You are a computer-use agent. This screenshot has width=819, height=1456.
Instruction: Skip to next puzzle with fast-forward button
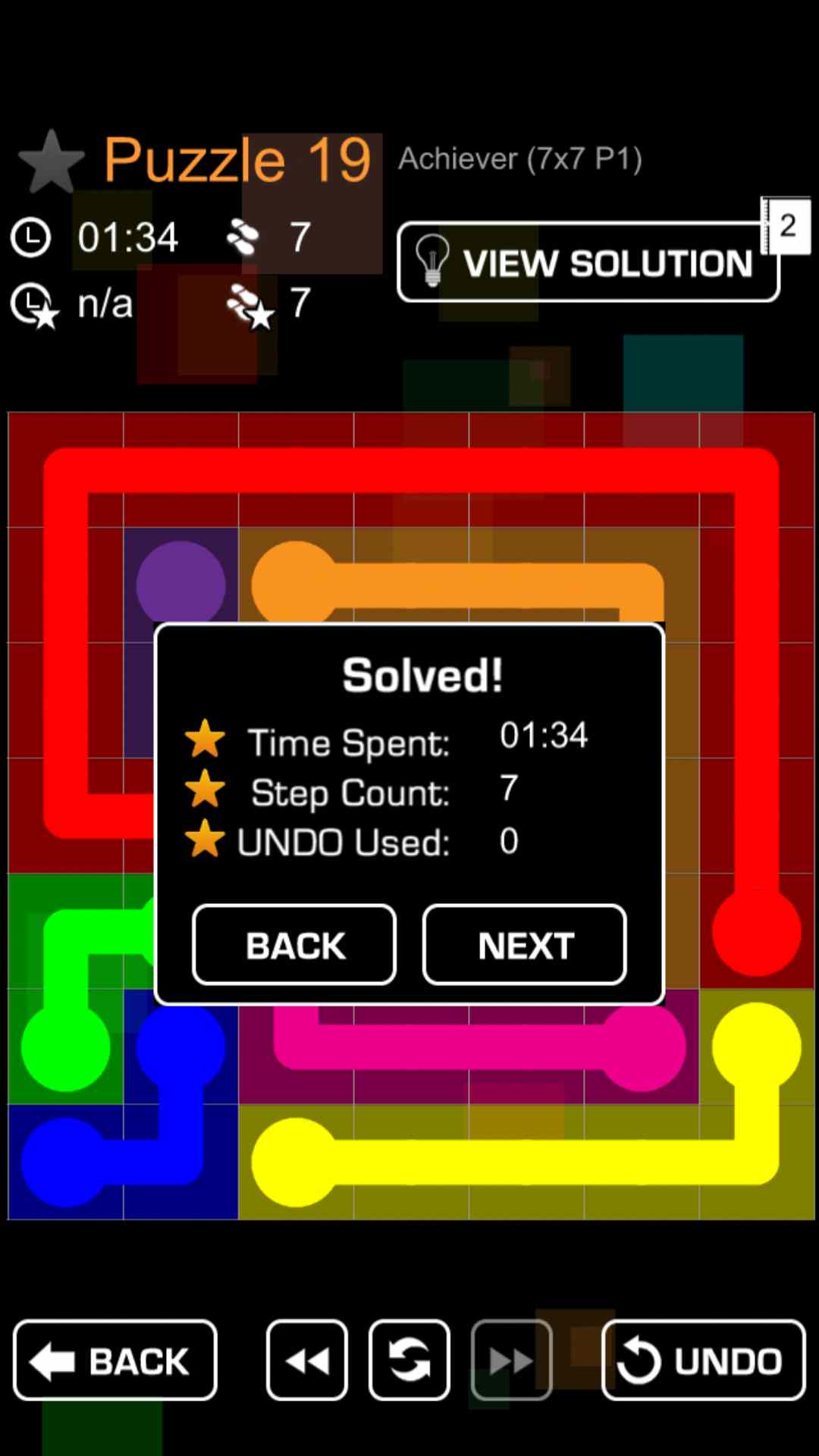tap(511, 1360)
